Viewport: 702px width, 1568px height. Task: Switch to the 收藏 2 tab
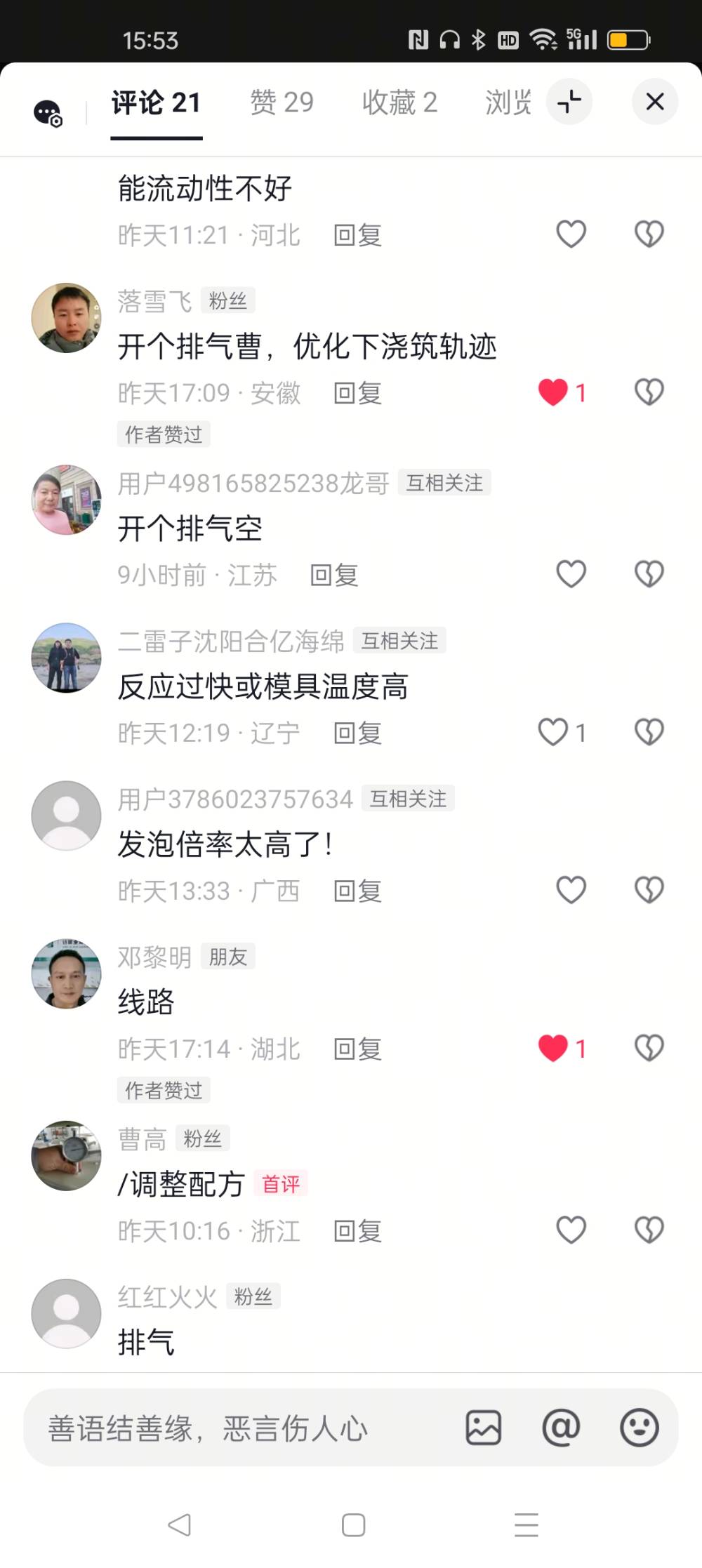coord(399,102)
